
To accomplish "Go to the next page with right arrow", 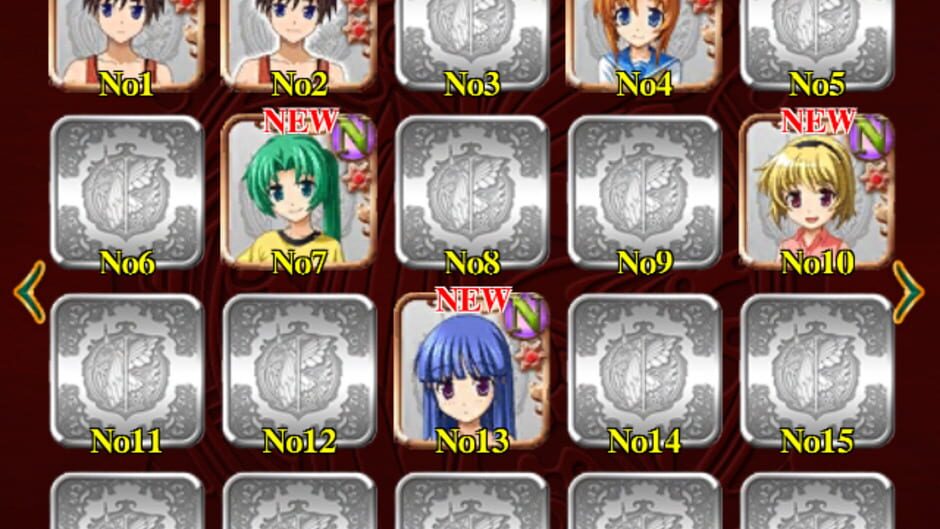I will coord(907,292).
